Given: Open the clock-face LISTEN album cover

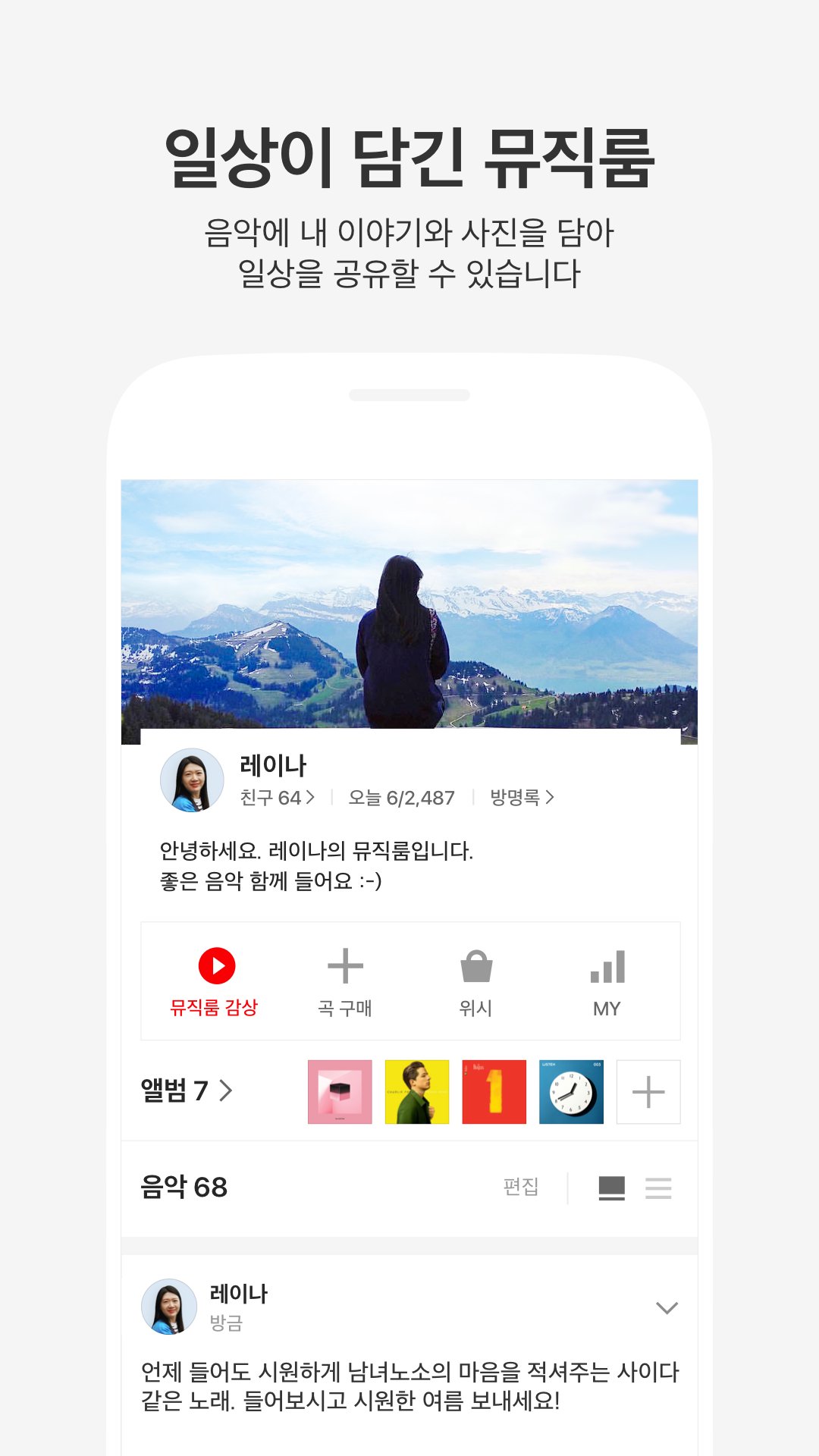Looking at the screenshot, I should (571, 1092).
